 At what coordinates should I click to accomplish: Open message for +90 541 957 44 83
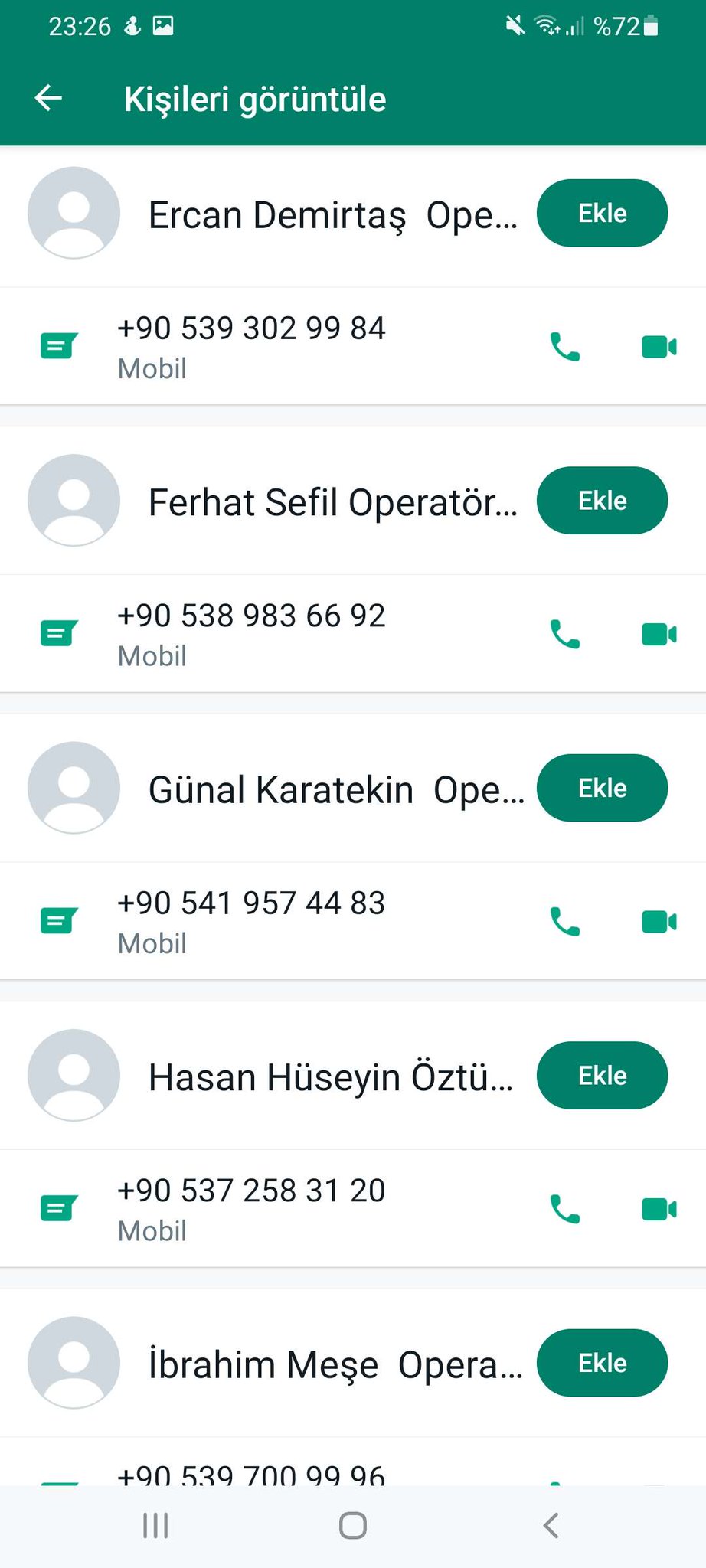[x=59, y=921]
